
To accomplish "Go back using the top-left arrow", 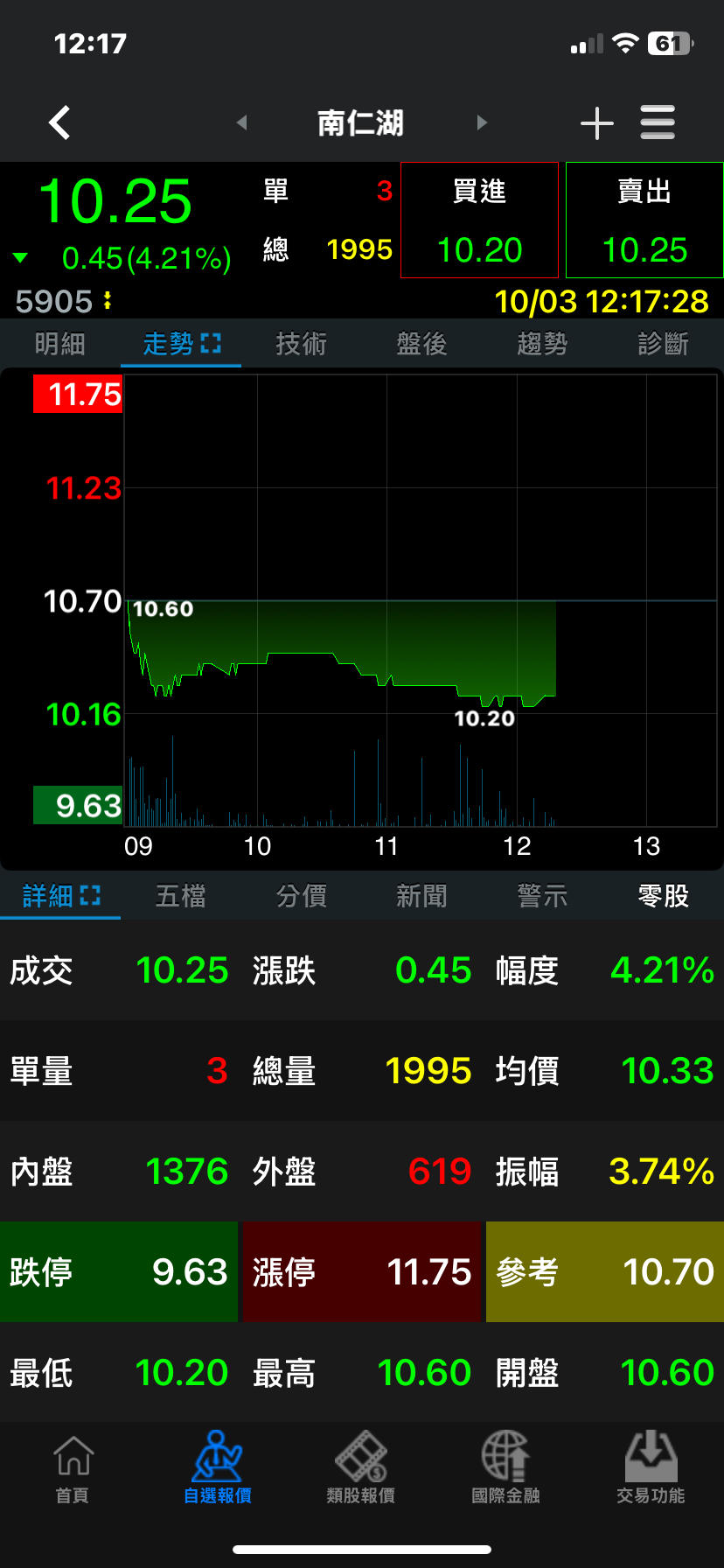I will tap(59, 122).
